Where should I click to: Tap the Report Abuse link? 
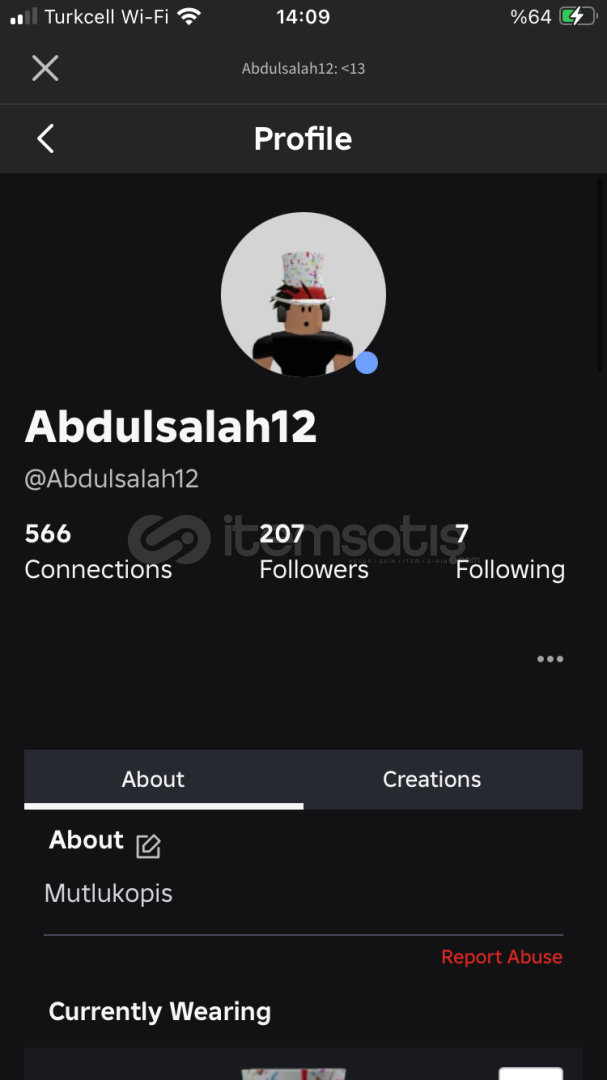pyautogui.click(x=502, y=957)
